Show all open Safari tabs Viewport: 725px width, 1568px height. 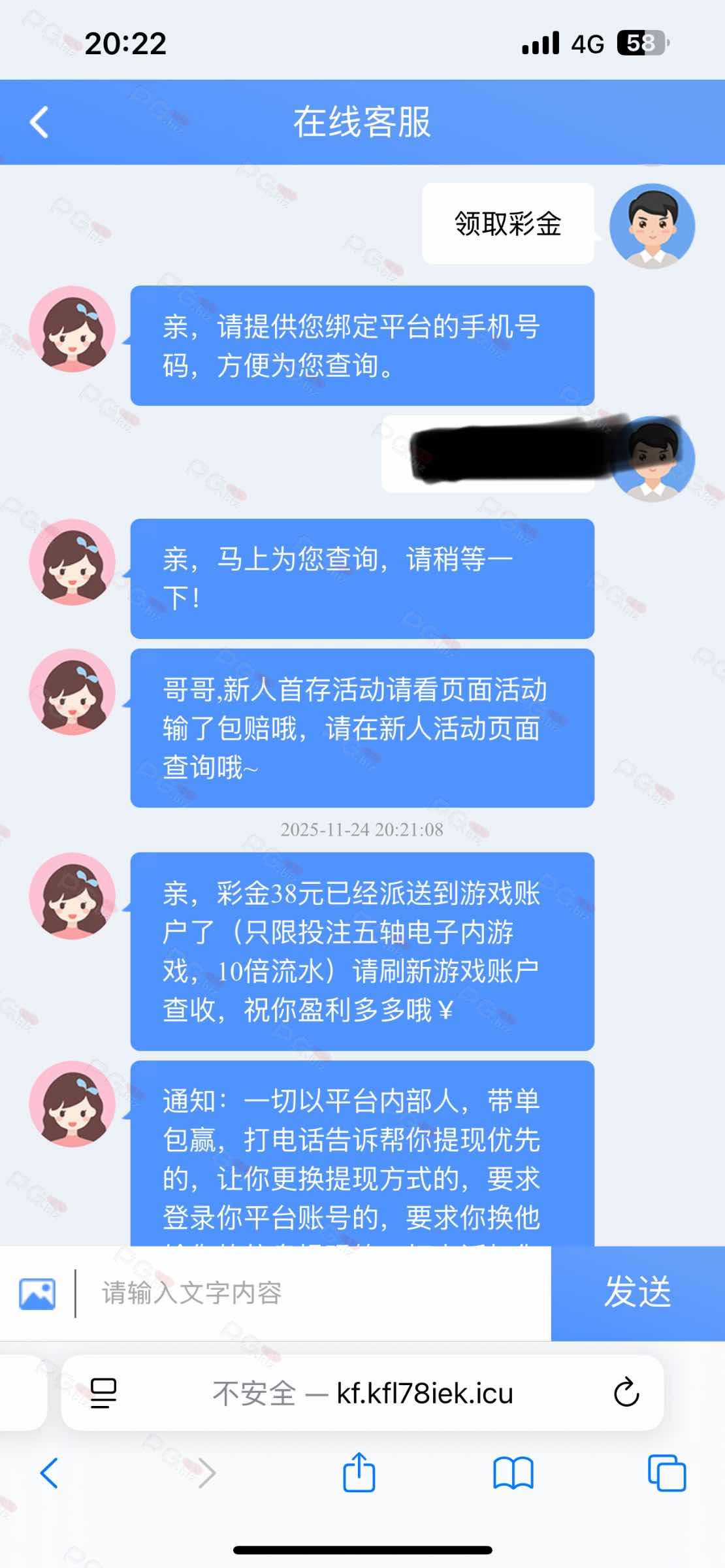pos(666,1473)
